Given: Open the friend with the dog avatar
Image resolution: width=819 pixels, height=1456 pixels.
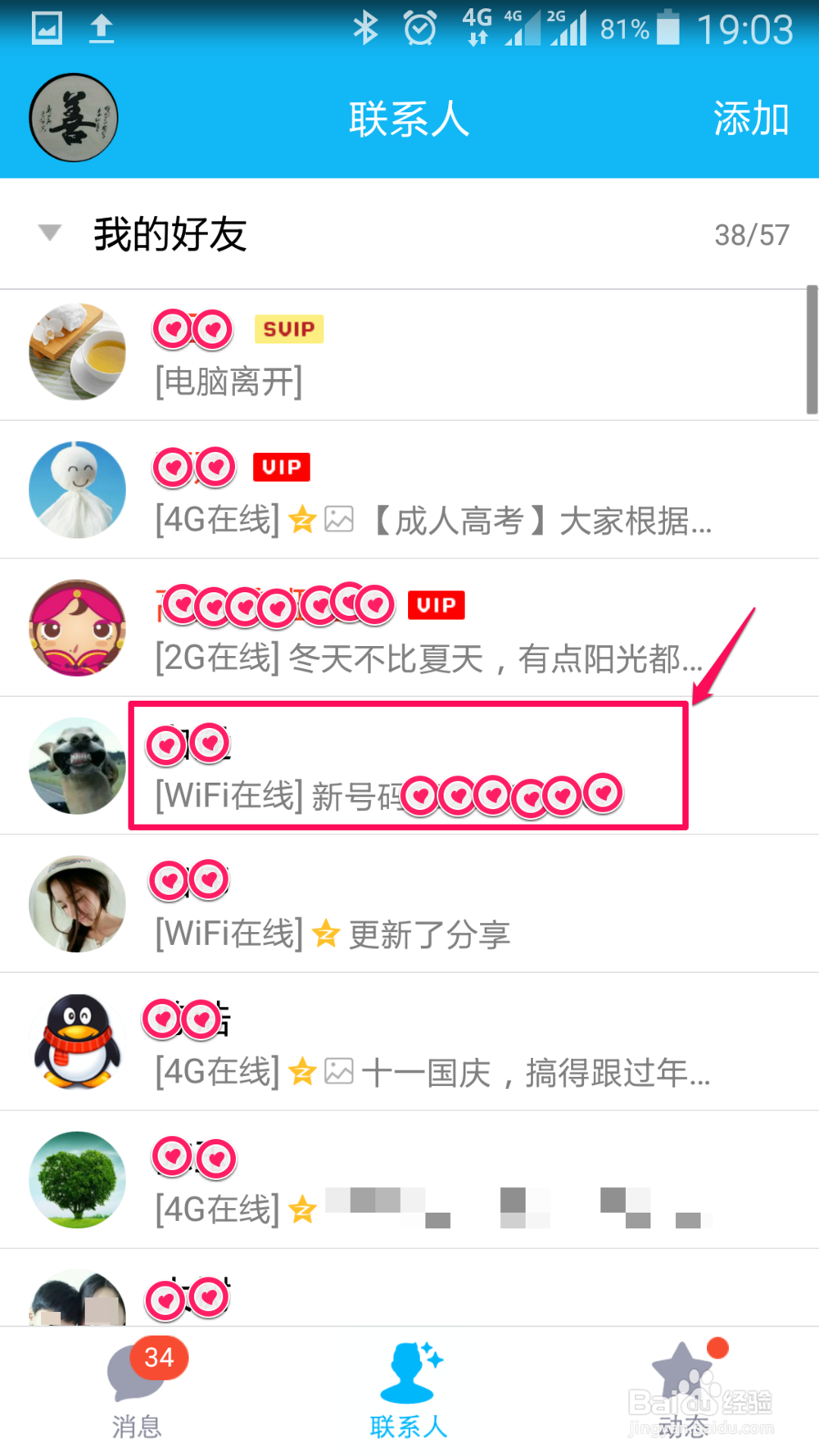Looking at the screenshot, I should pos(77,766).
